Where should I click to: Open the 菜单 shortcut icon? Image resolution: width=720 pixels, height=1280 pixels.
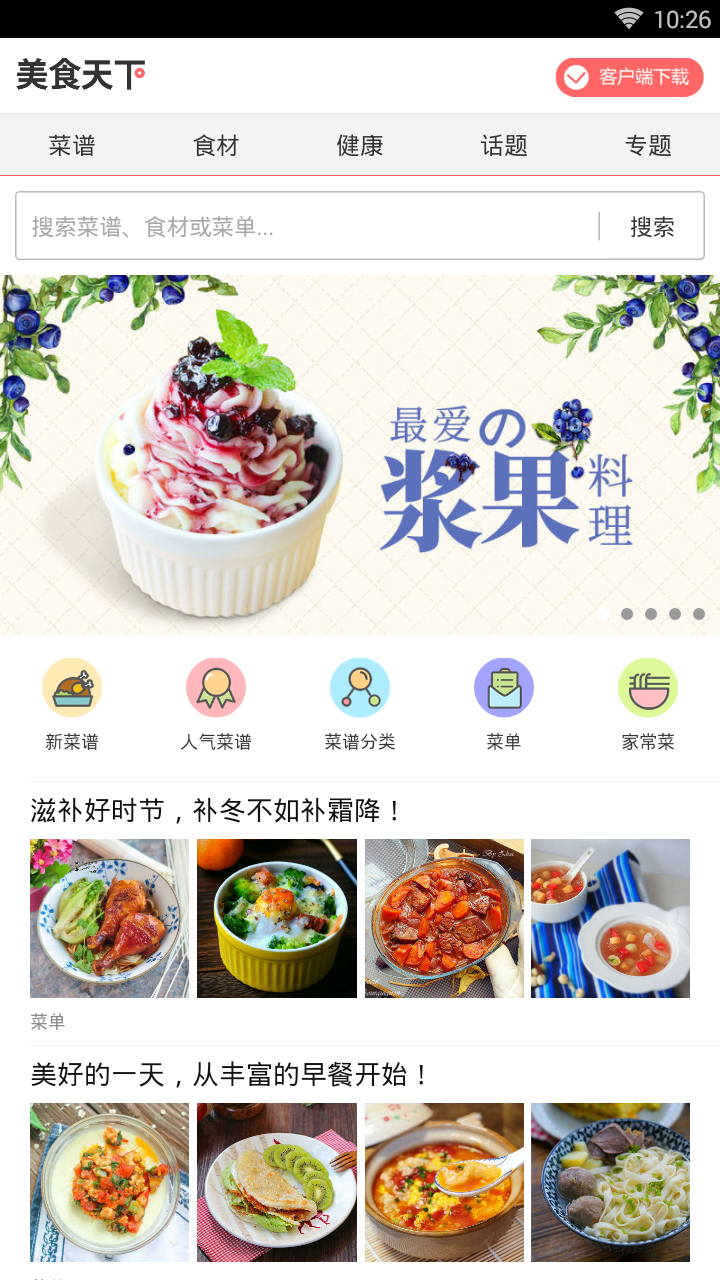pyautogui.click(x=504, y=704)
